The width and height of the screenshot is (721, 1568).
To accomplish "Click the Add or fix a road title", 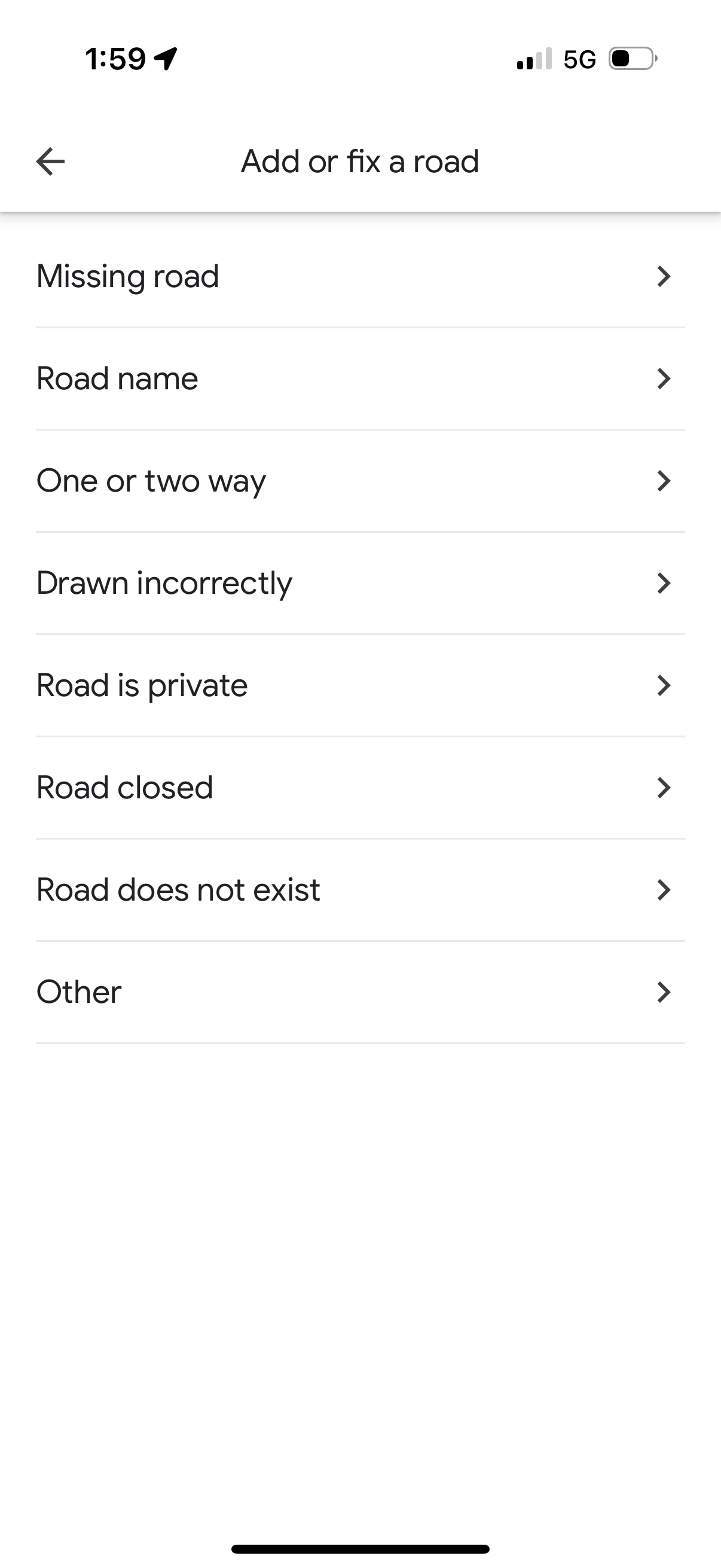I will (x=360, y=161).
